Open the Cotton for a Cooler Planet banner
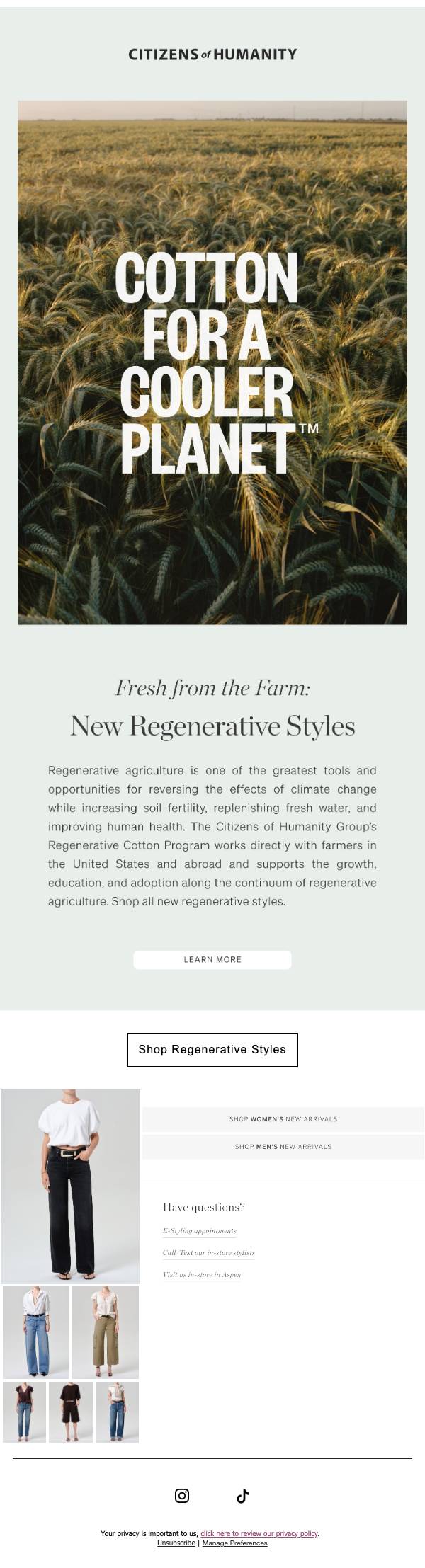425x1568 pixels. pyautogui.click(x=212, y=362)
